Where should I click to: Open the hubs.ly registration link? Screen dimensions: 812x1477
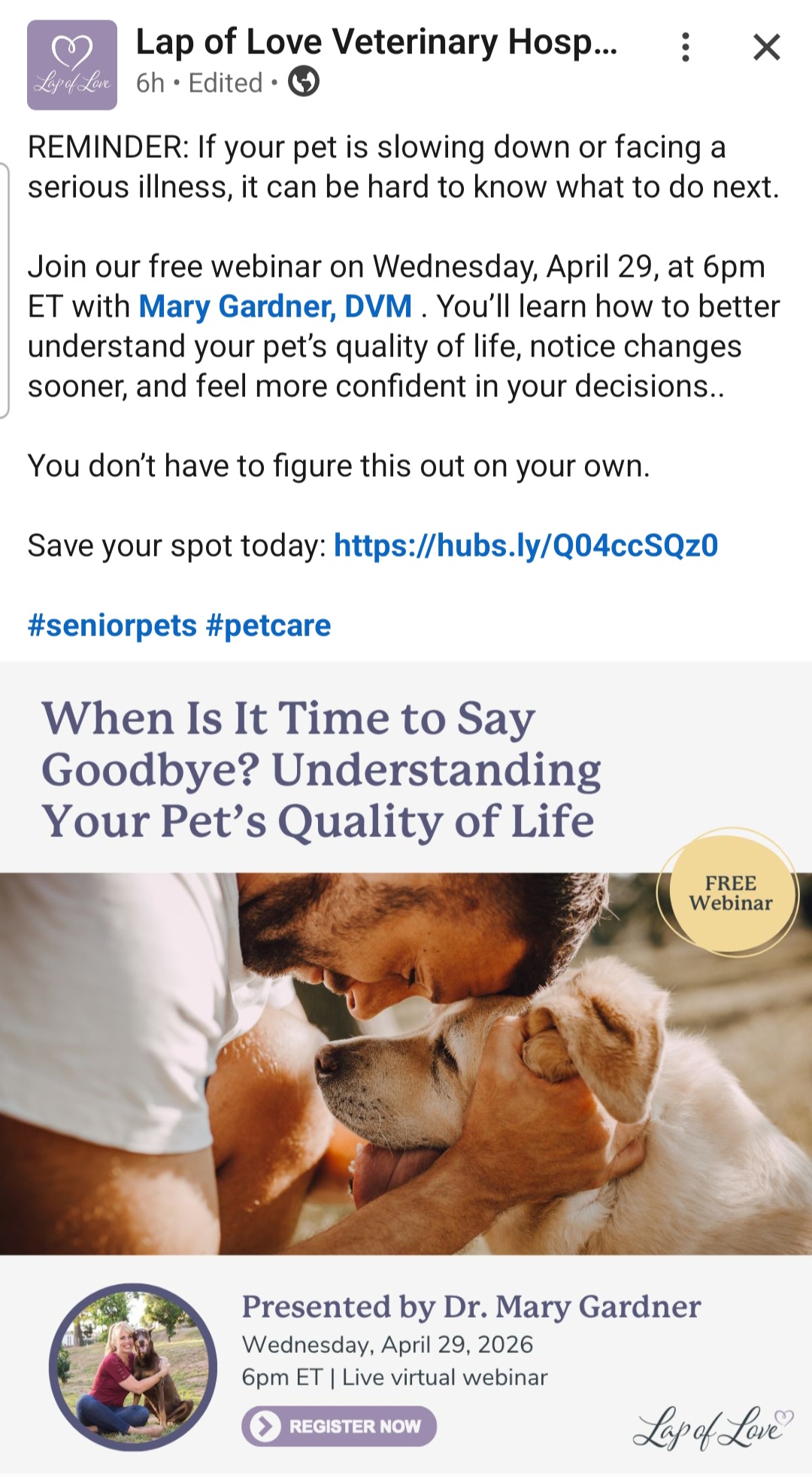coord(526,546)
